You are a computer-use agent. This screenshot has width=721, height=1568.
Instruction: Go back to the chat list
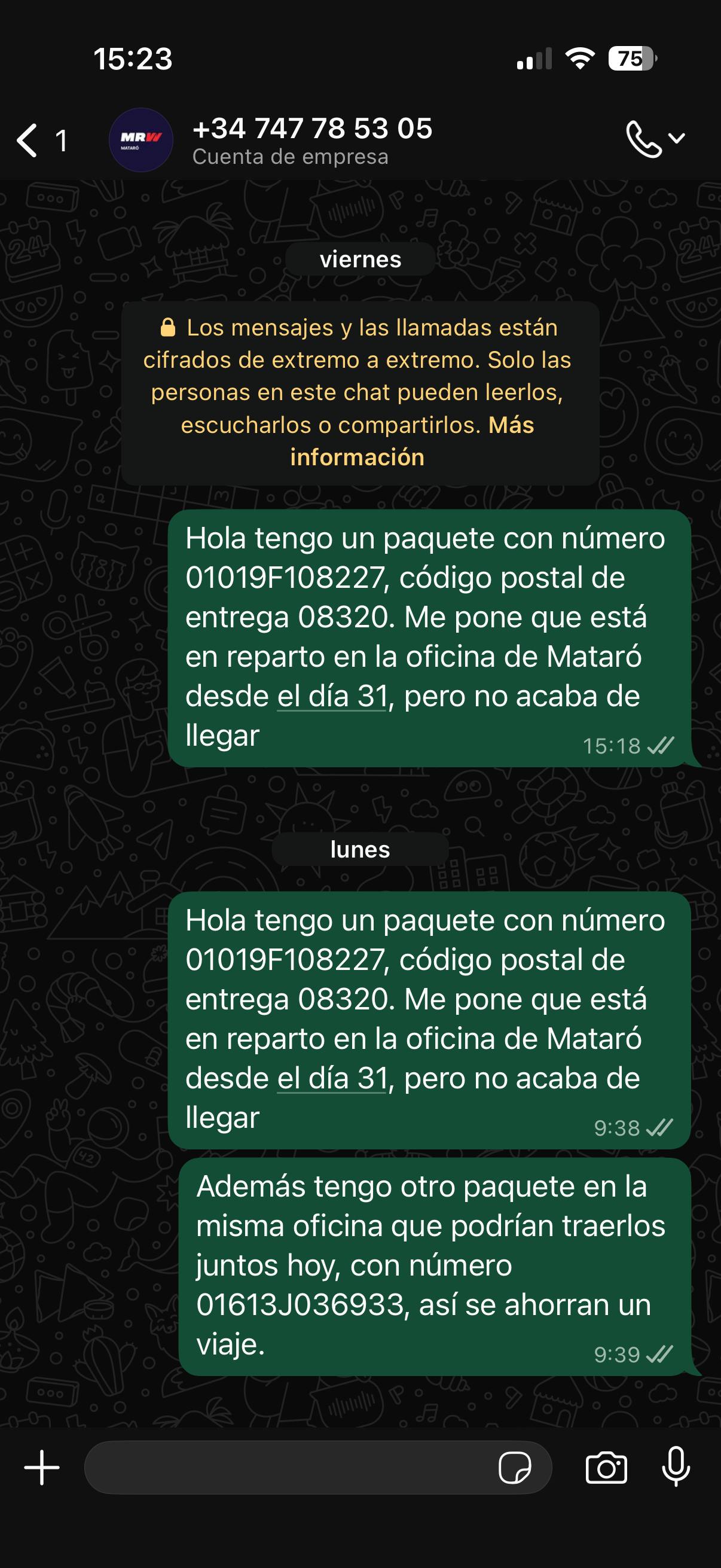pyautogui.click(x=28, y=140)
